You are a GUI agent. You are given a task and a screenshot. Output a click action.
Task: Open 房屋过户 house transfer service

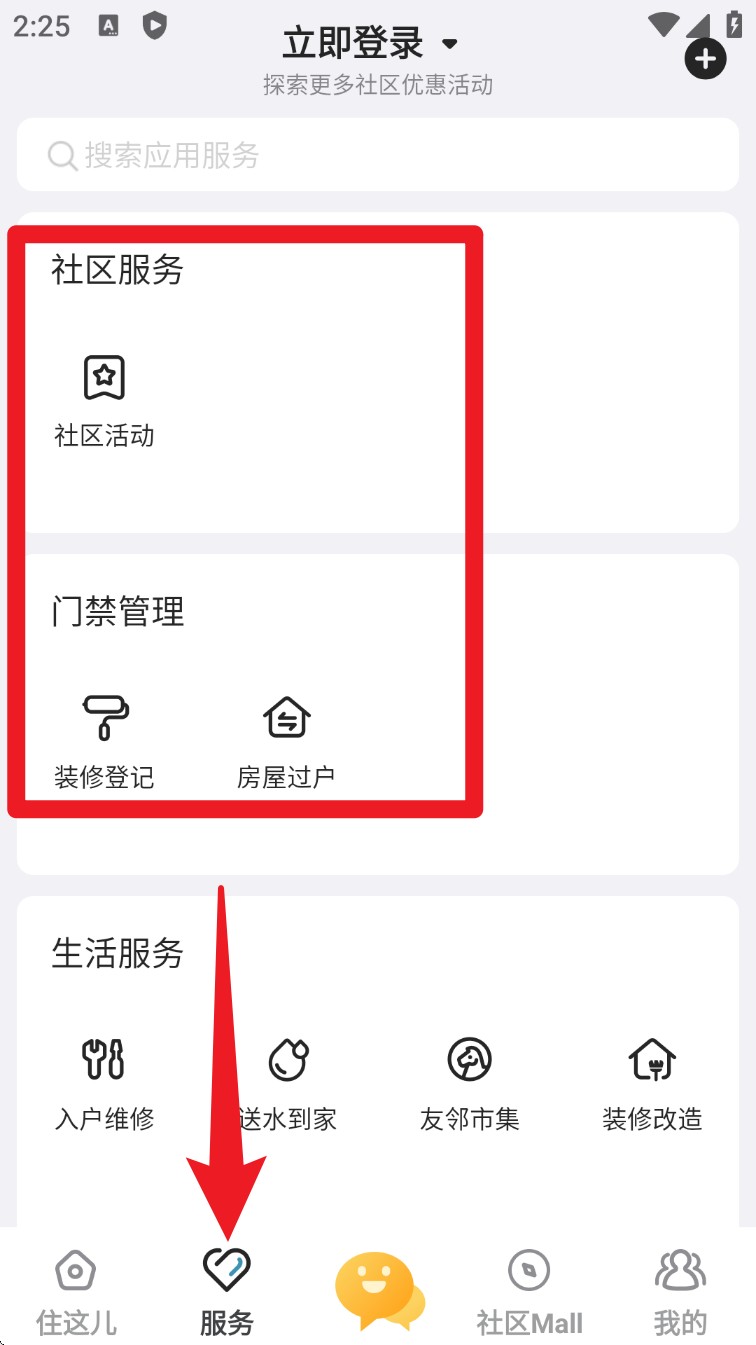click(286, 741)
